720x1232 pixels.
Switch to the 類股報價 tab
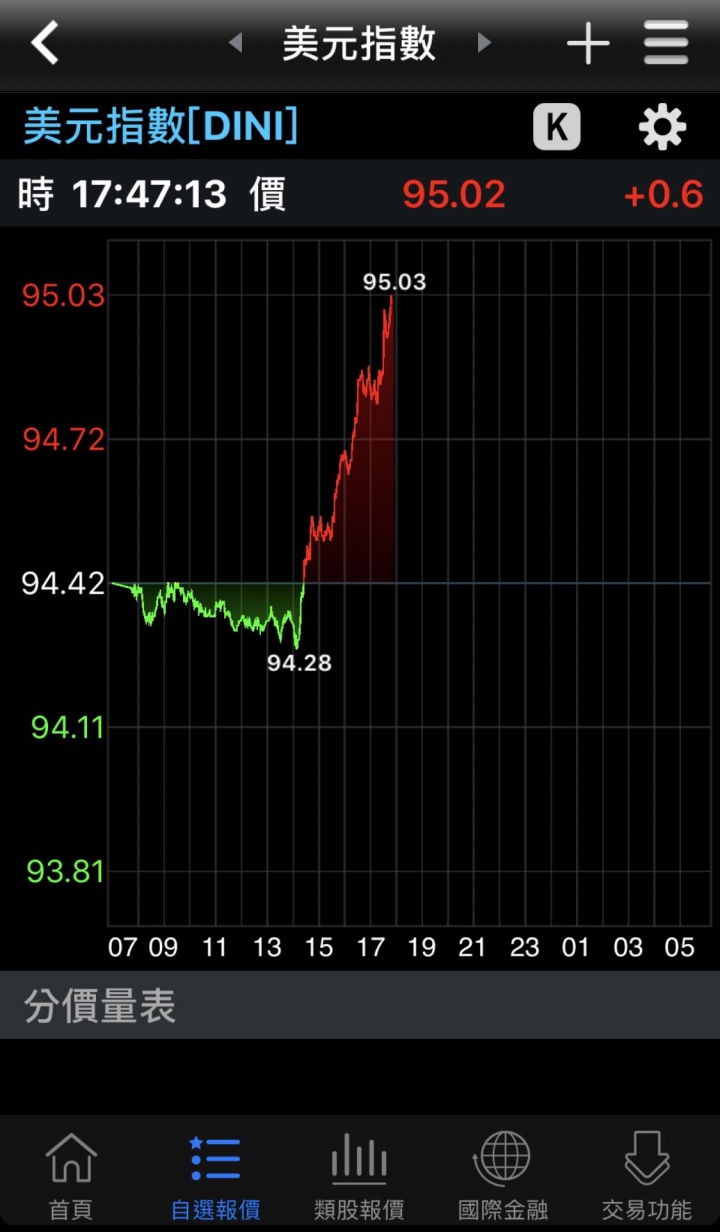coord(359,1175)
